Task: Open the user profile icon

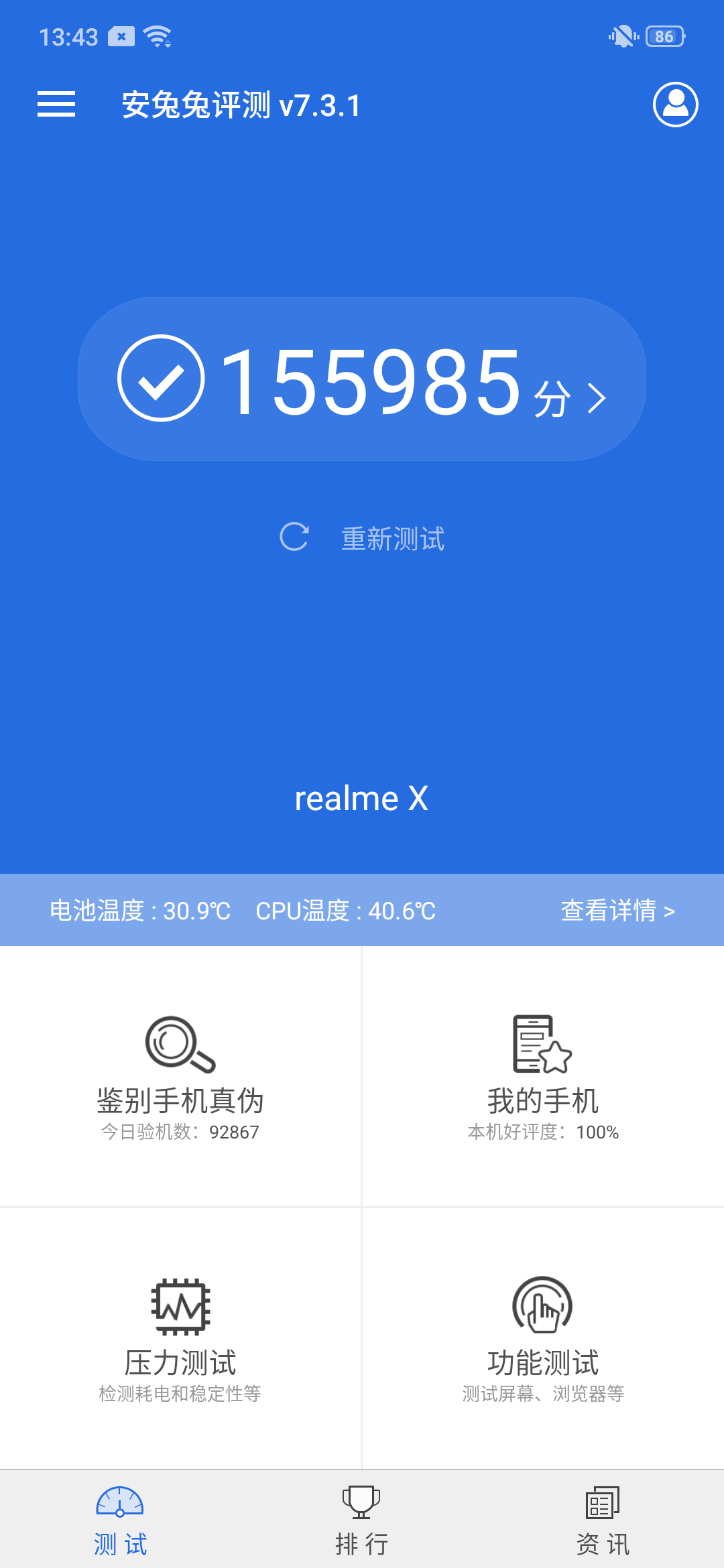Action: pos(675,105)
